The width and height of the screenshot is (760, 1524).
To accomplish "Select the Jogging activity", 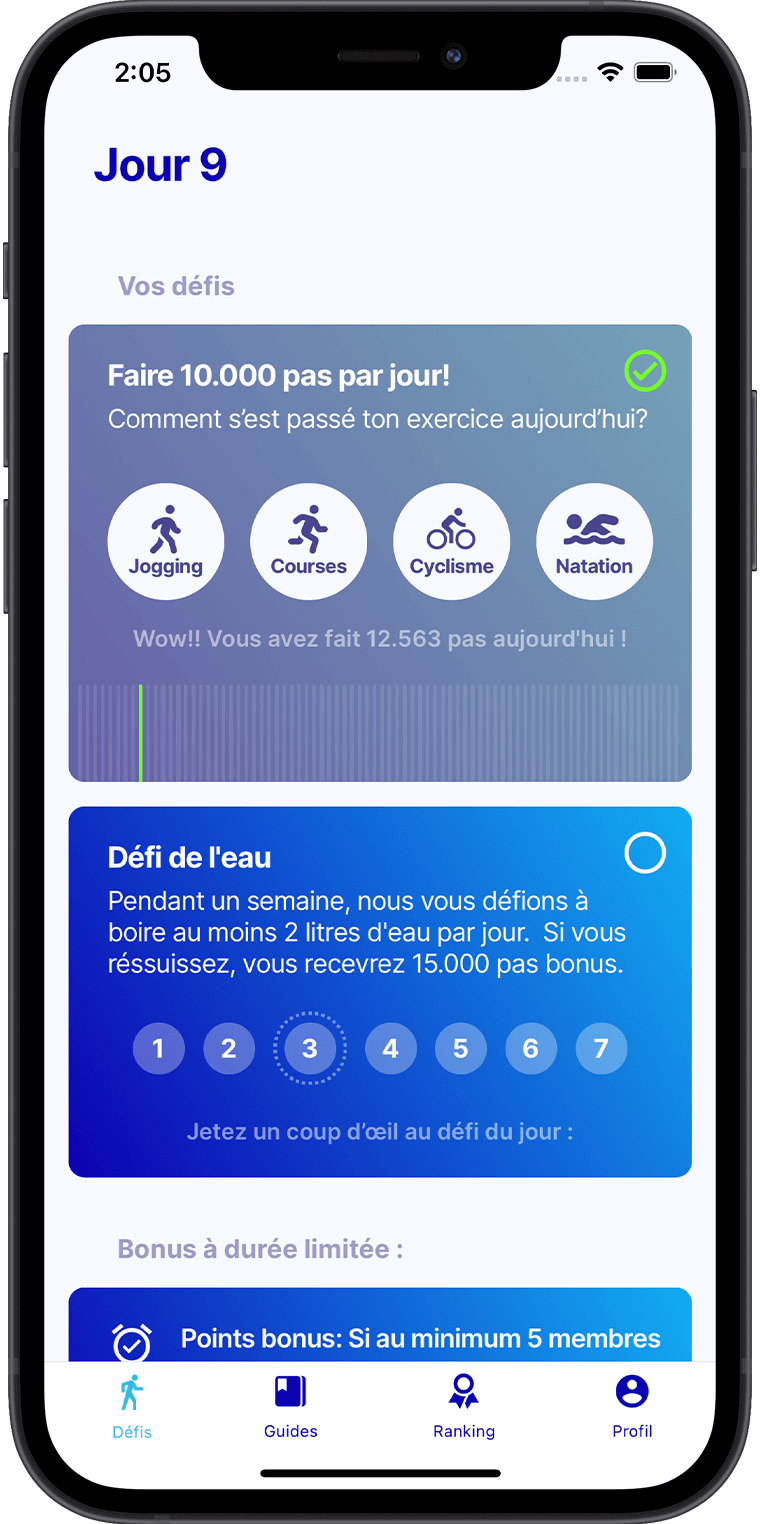I will [166, 542].
